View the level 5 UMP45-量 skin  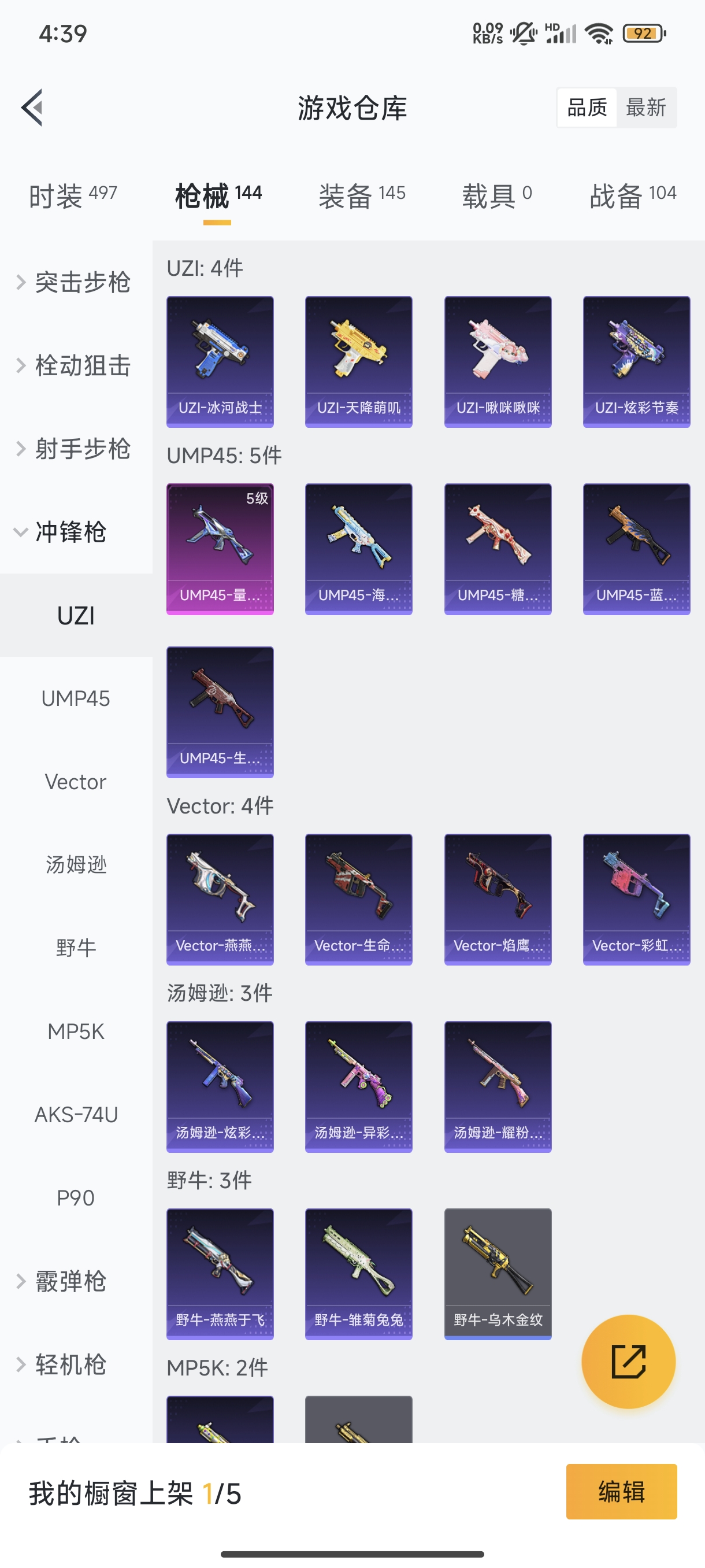click(x=220, y=549)
